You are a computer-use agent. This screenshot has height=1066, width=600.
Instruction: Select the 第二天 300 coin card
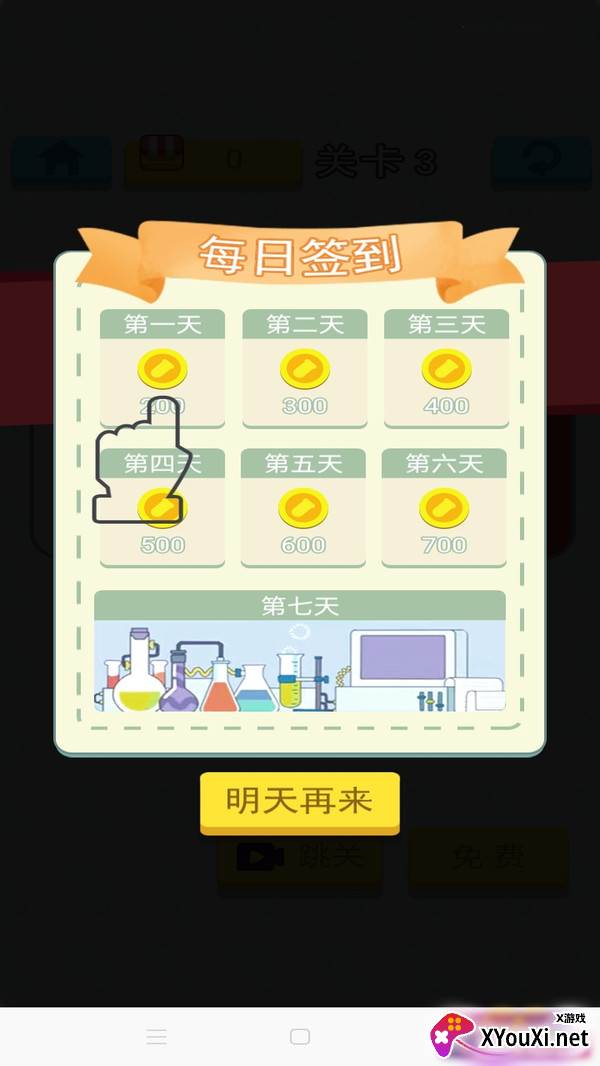tap(304, 368)
